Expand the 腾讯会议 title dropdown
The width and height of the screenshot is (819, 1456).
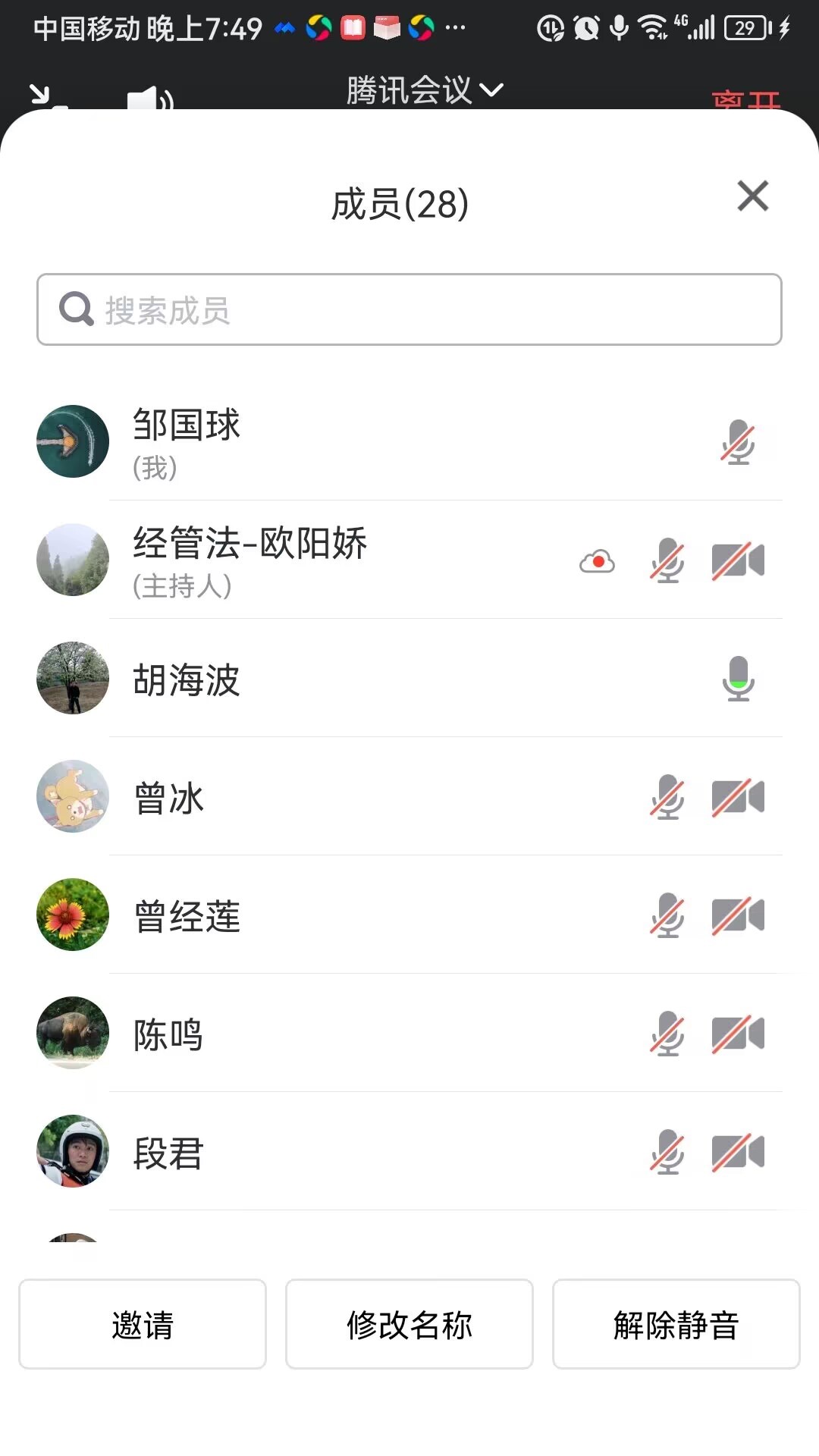[x=424, y=90]
